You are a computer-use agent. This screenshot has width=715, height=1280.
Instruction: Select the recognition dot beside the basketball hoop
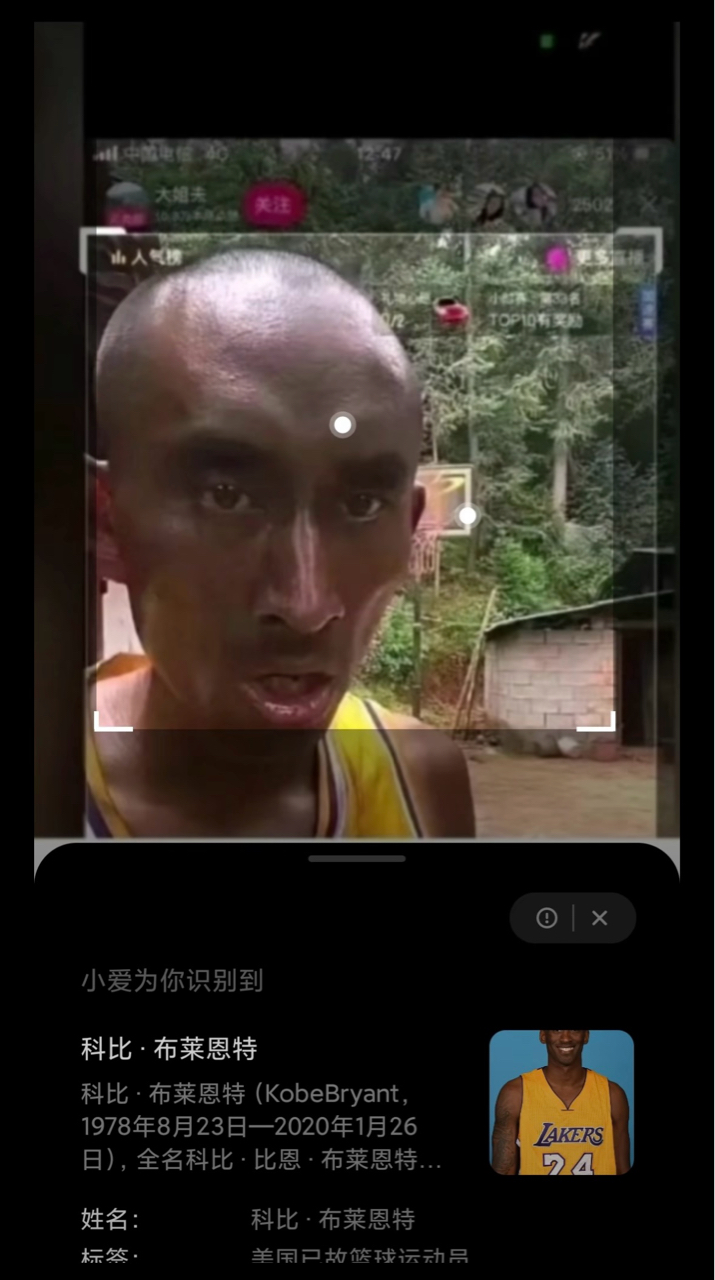pyautogui.click(x=467, y=516)
